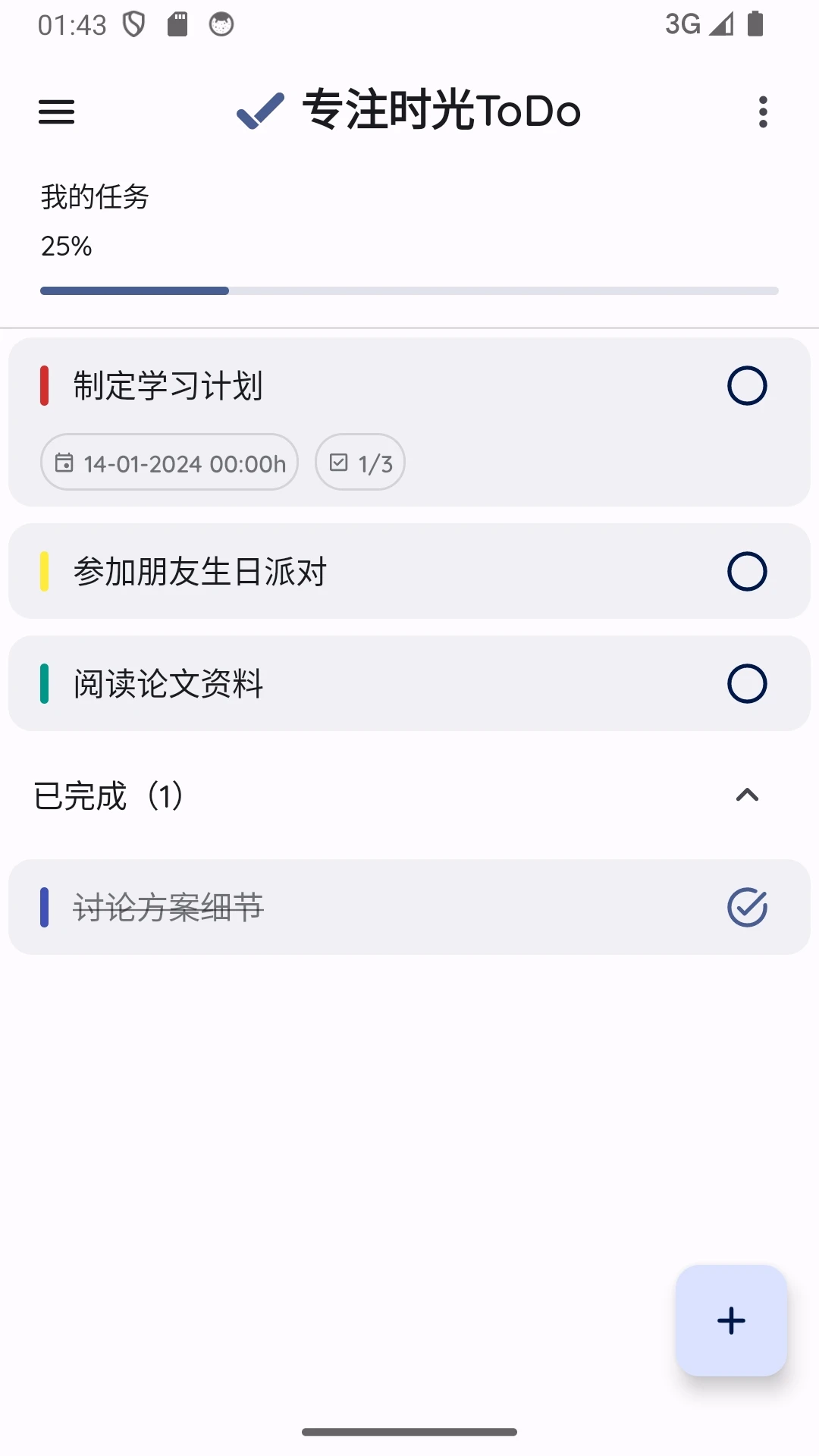Open the navigation drawer menu
Image resolution: width=819 pixels, height=1456 pixels.
pos(56,111)
